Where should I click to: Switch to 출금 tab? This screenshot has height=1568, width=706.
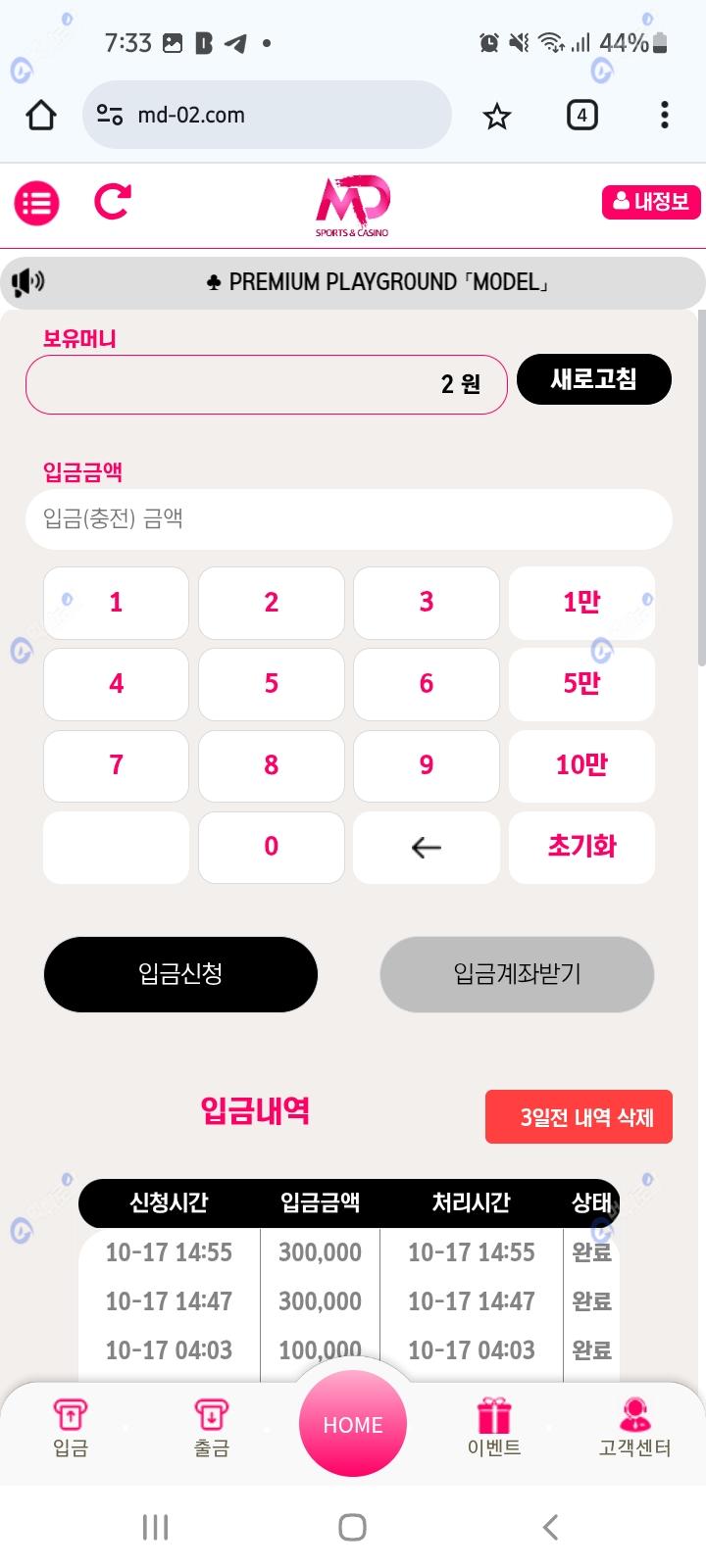212,1428
